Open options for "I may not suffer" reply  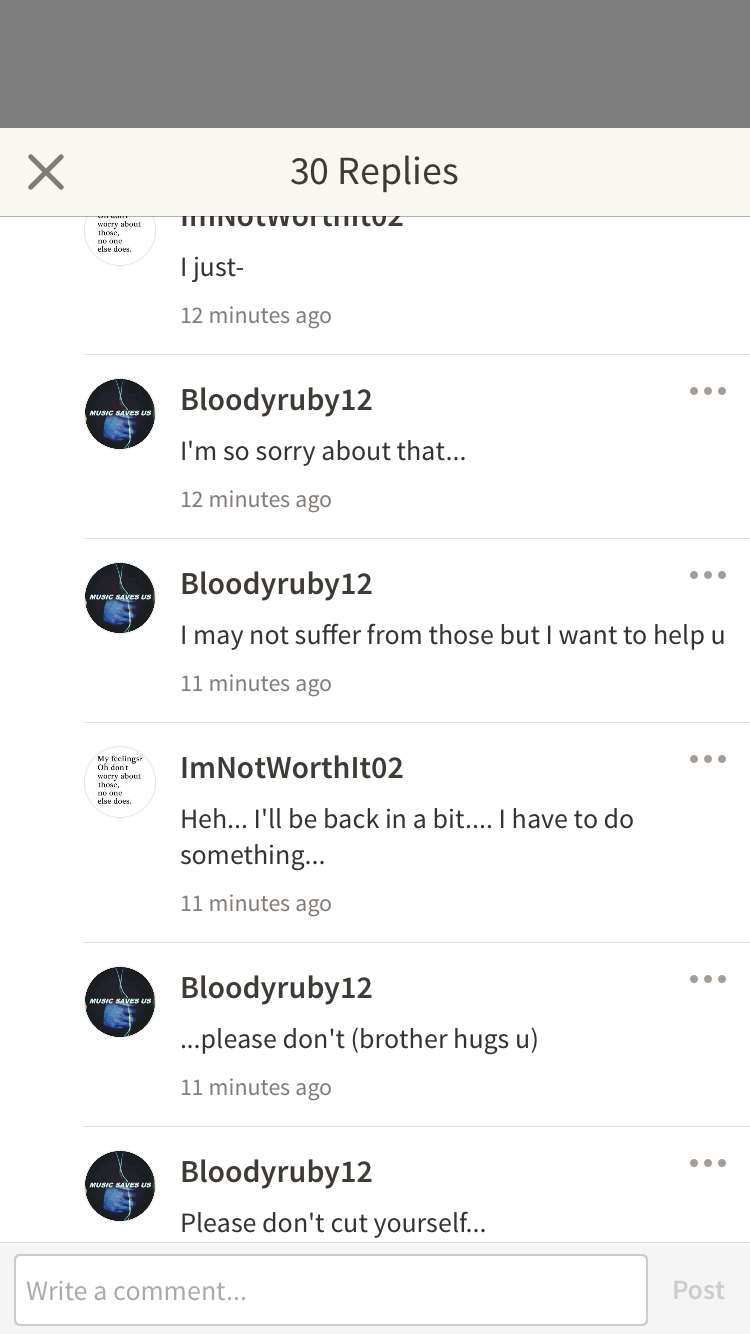707,575
